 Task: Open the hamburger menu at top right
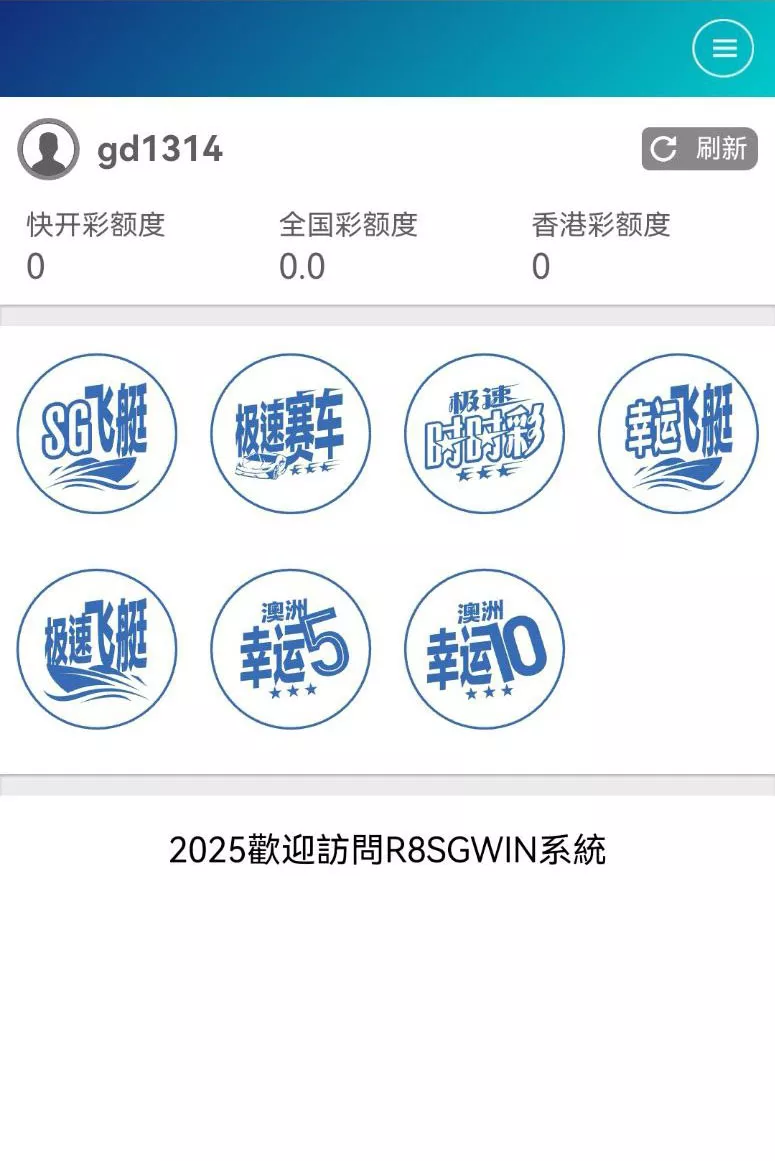[x=725, y=47]
